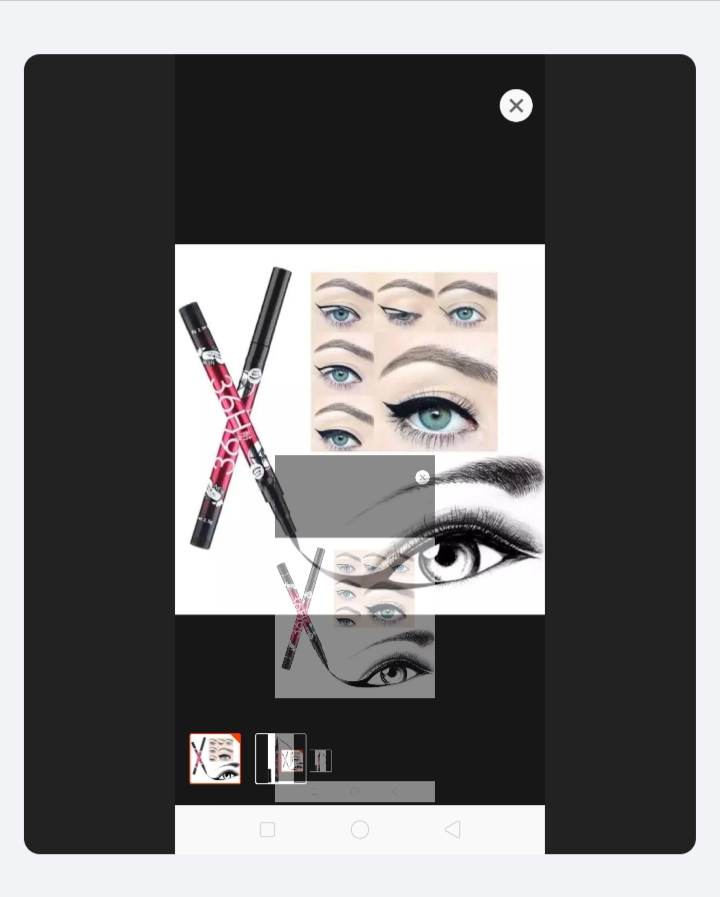This screenshot has height=897, width=720.
Task: Close the image viewer
Action: pyautogui.click(x=516, y=105)
